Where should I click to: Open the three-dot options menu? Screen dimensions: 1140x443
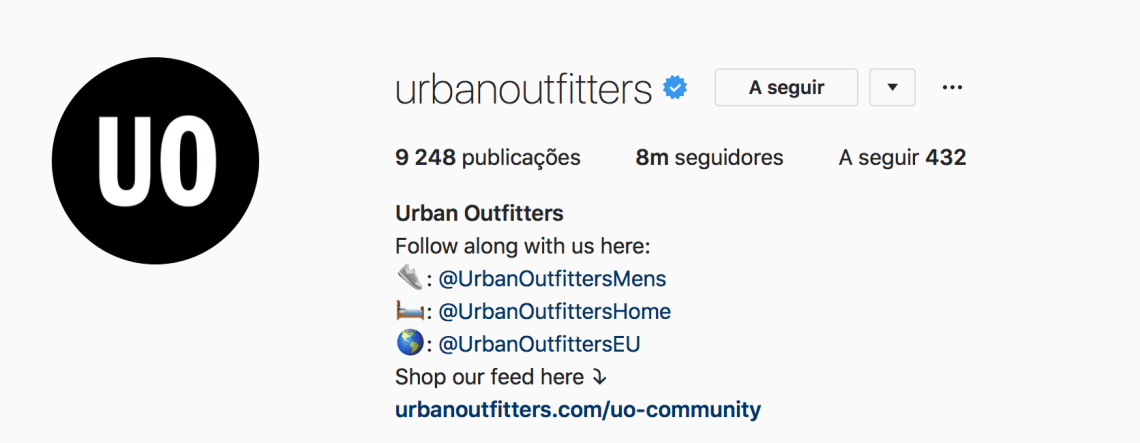click(x=952, y=88)
